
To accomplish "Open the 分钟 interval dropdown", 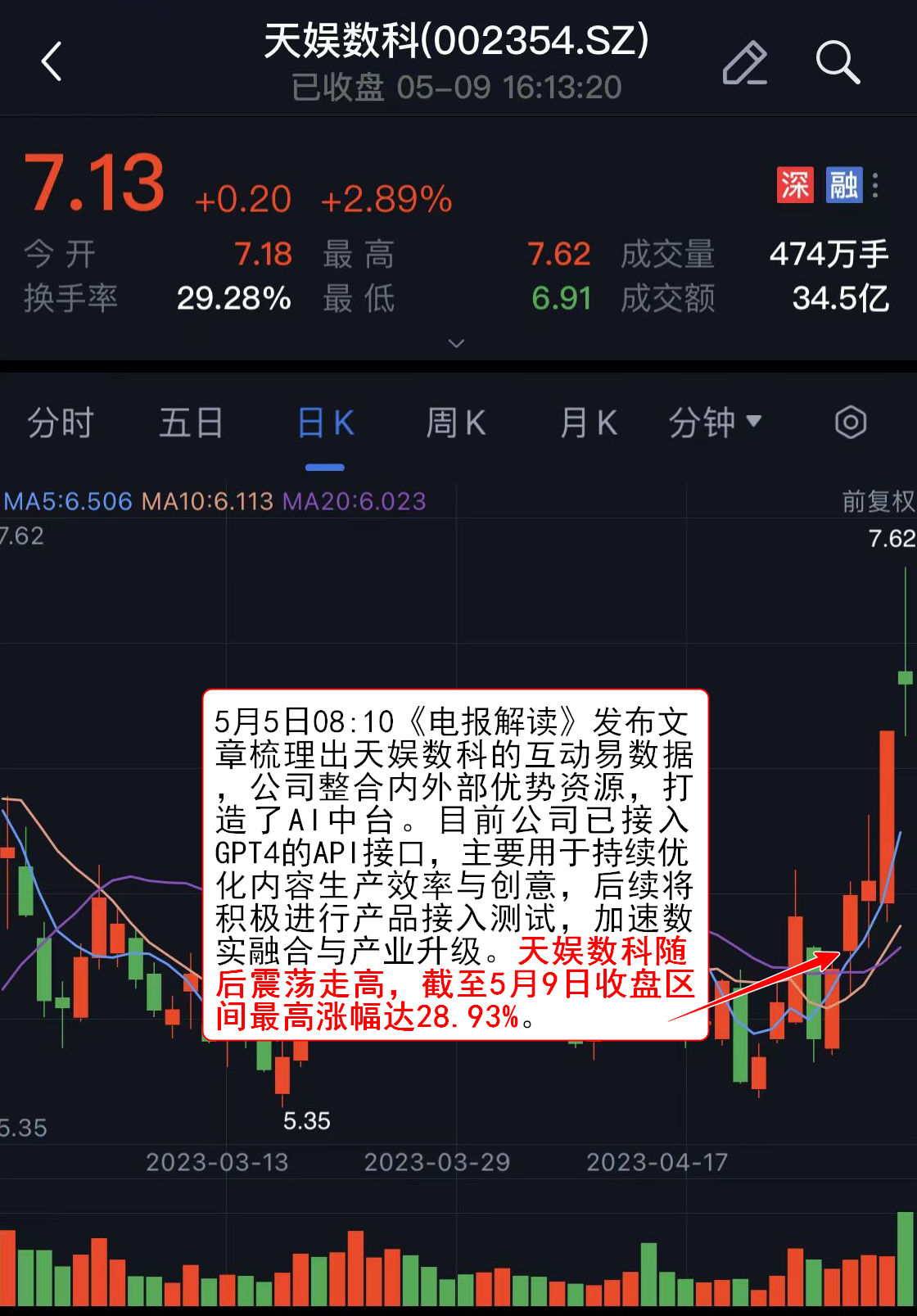I will 715,423.
